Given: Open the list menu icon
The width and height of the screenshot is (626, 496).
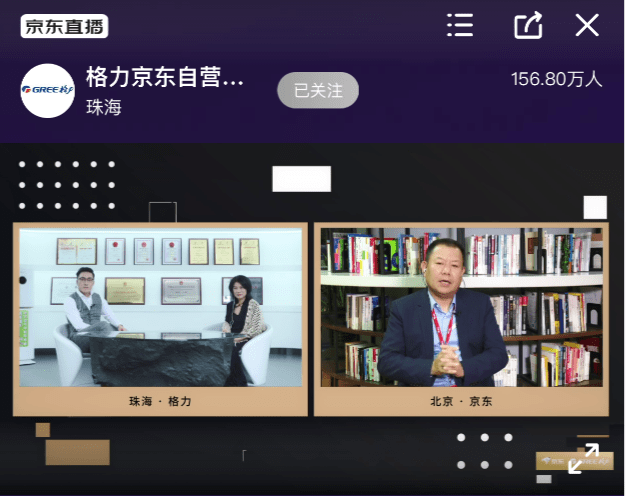Looking at the screenshot, I should click(460, 26).
